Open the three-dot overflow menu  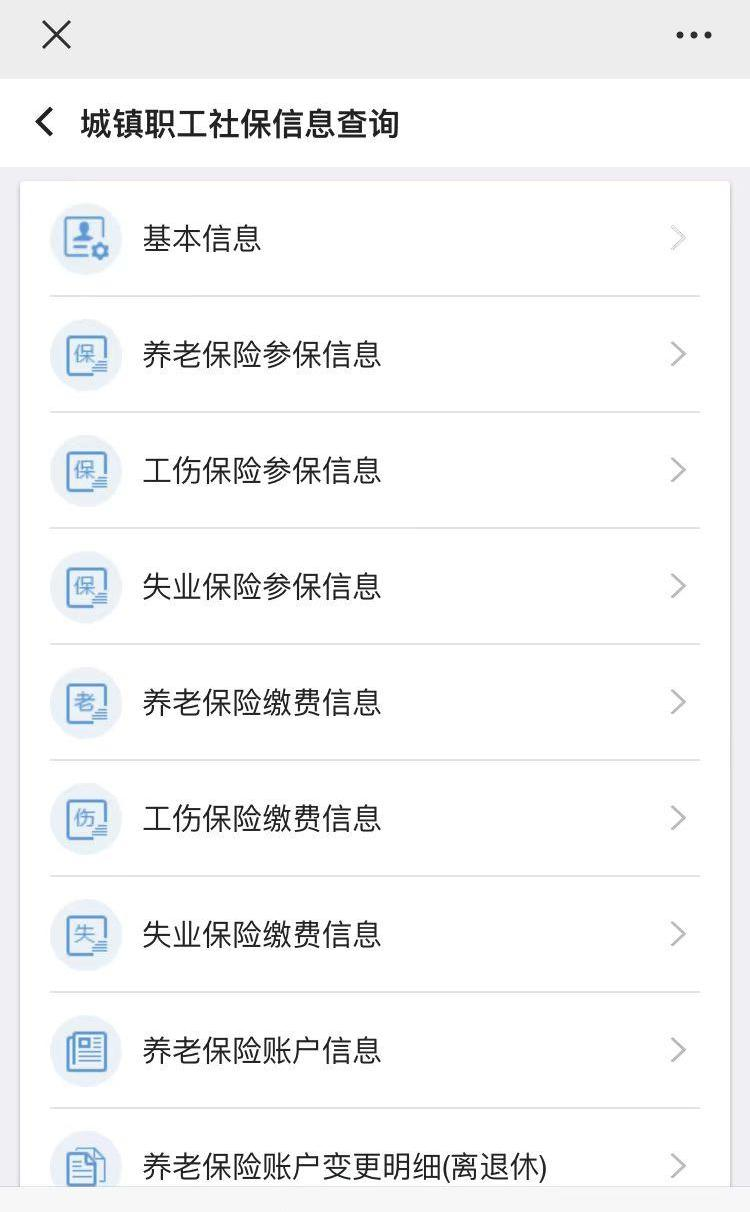[x=693, y=36]
